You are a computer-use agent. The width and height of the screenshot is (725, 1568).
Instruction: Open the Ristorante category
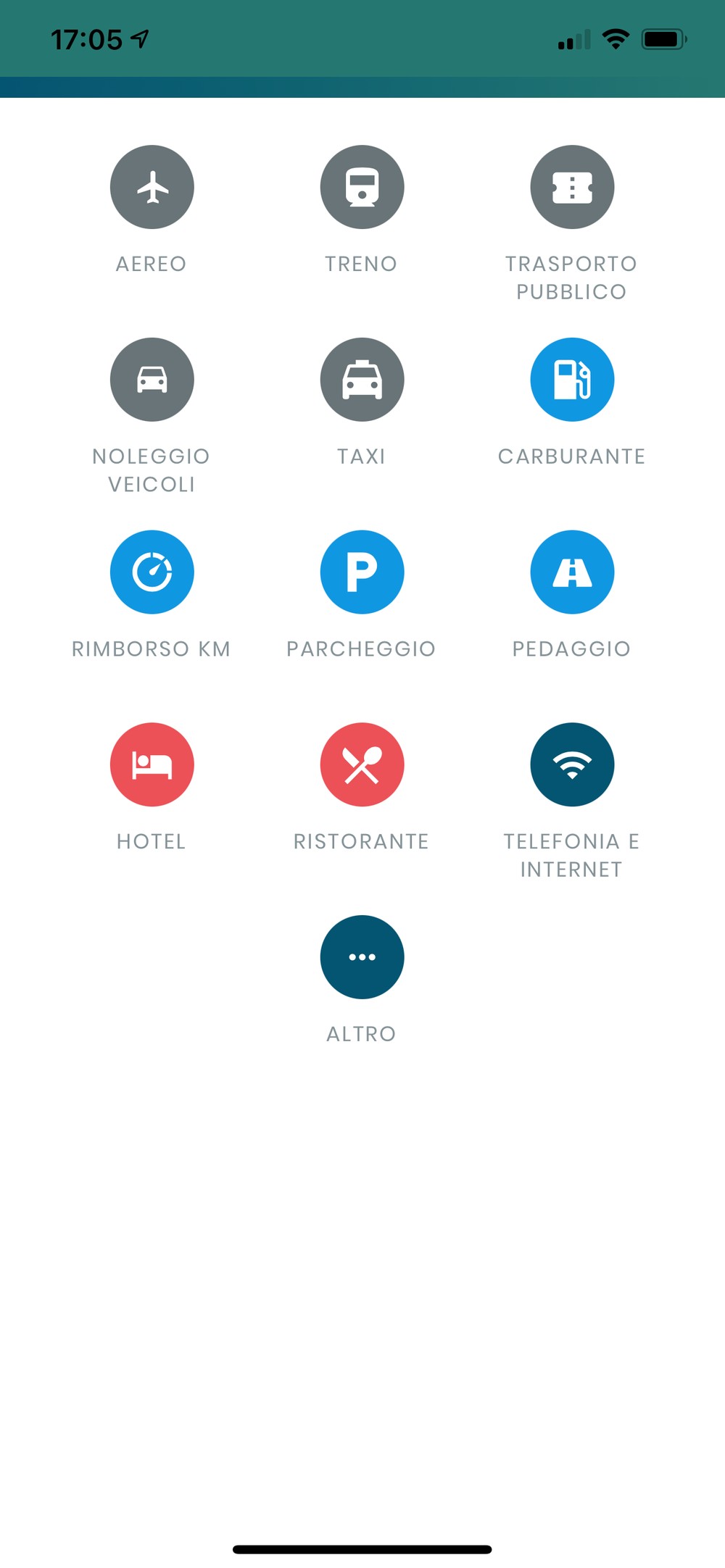[x=362, y=764]
